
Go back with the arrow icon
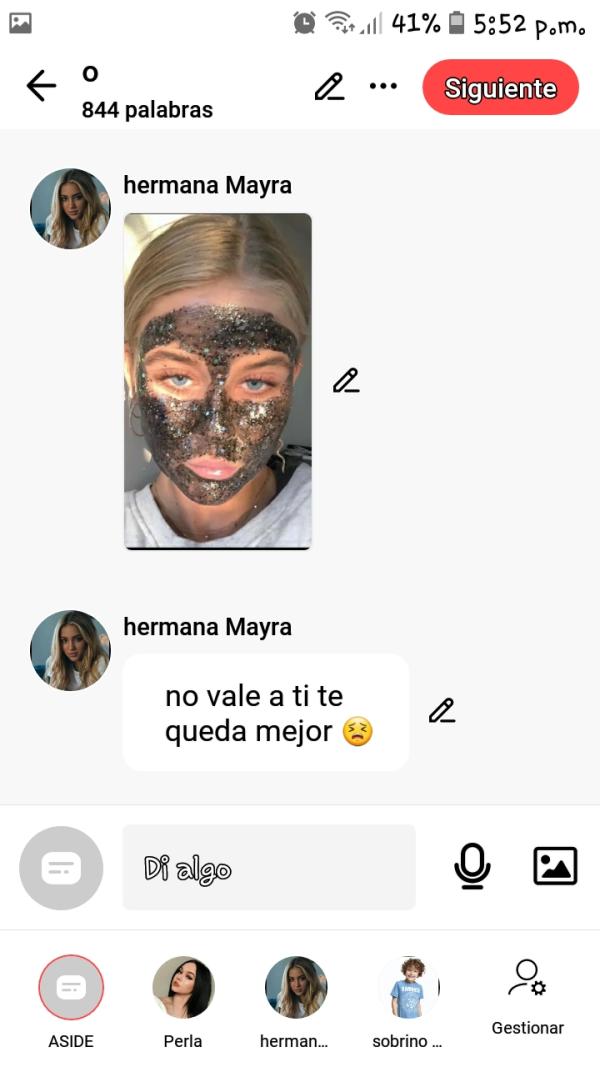(x=41, y=87)
